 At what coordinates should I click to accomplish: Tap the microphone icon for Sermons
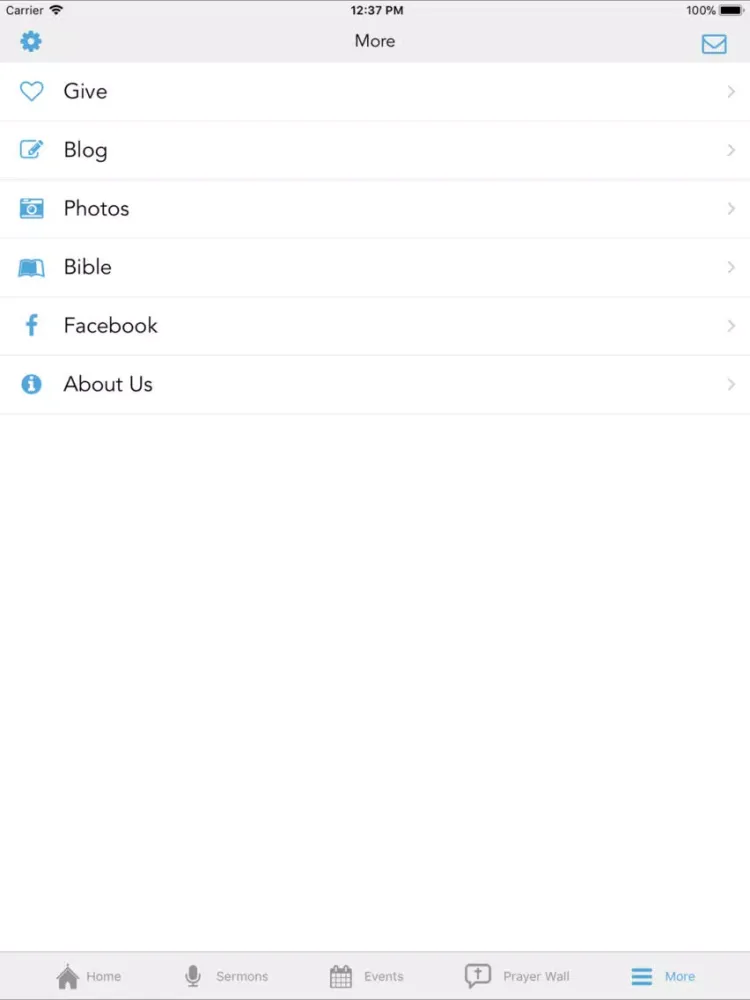(191, 974)
